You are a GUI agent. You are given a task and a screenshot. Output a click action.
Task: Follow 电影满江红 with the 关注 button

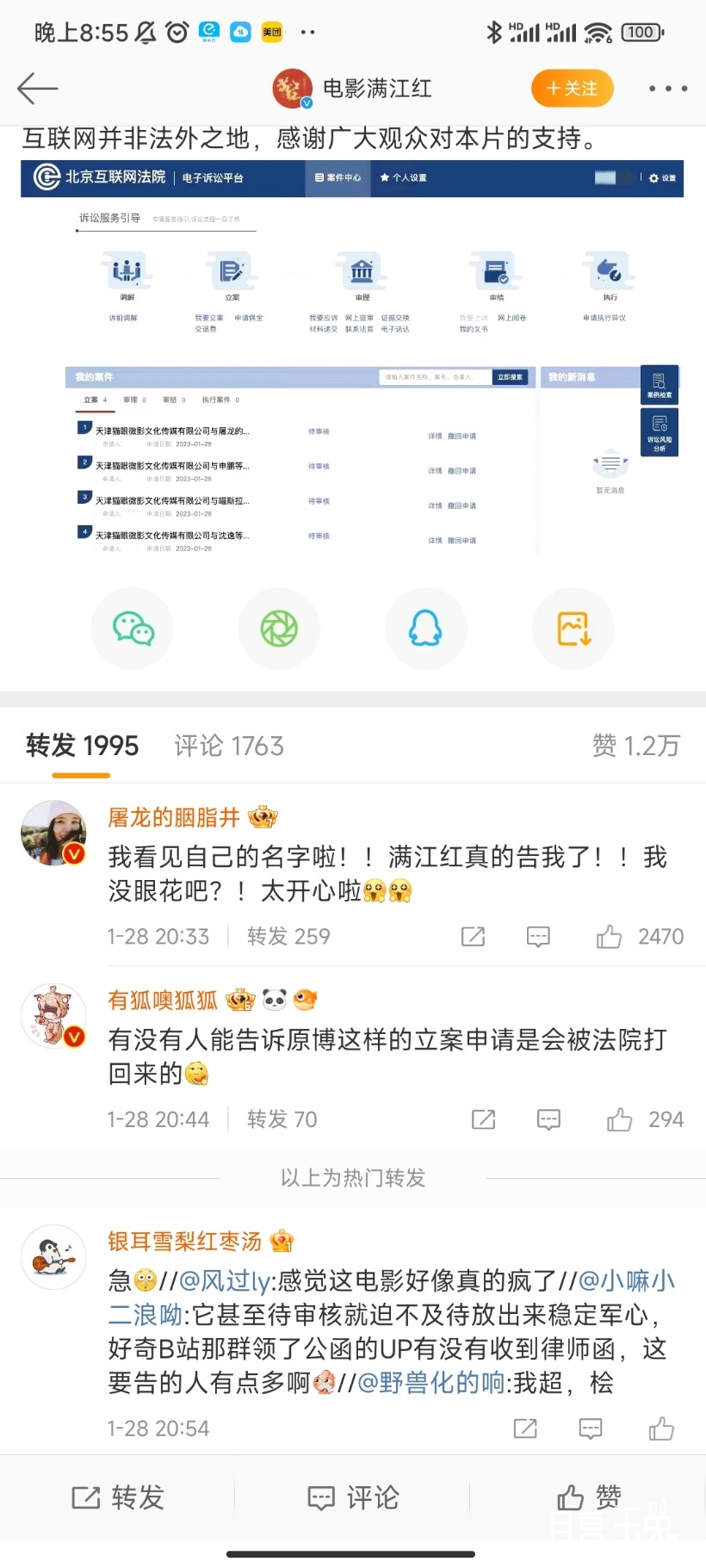pos(572,89)
